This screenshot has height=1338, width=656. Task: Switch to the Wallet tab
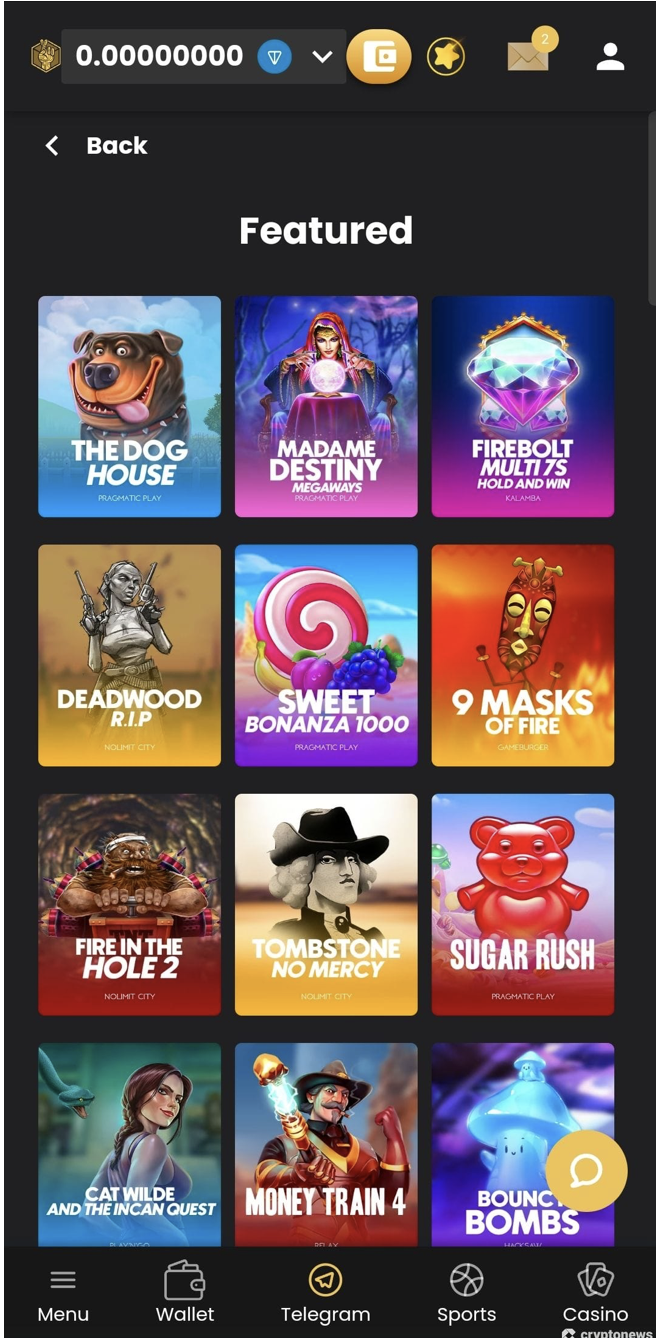pyautogui.click(x=185, y=1294)
